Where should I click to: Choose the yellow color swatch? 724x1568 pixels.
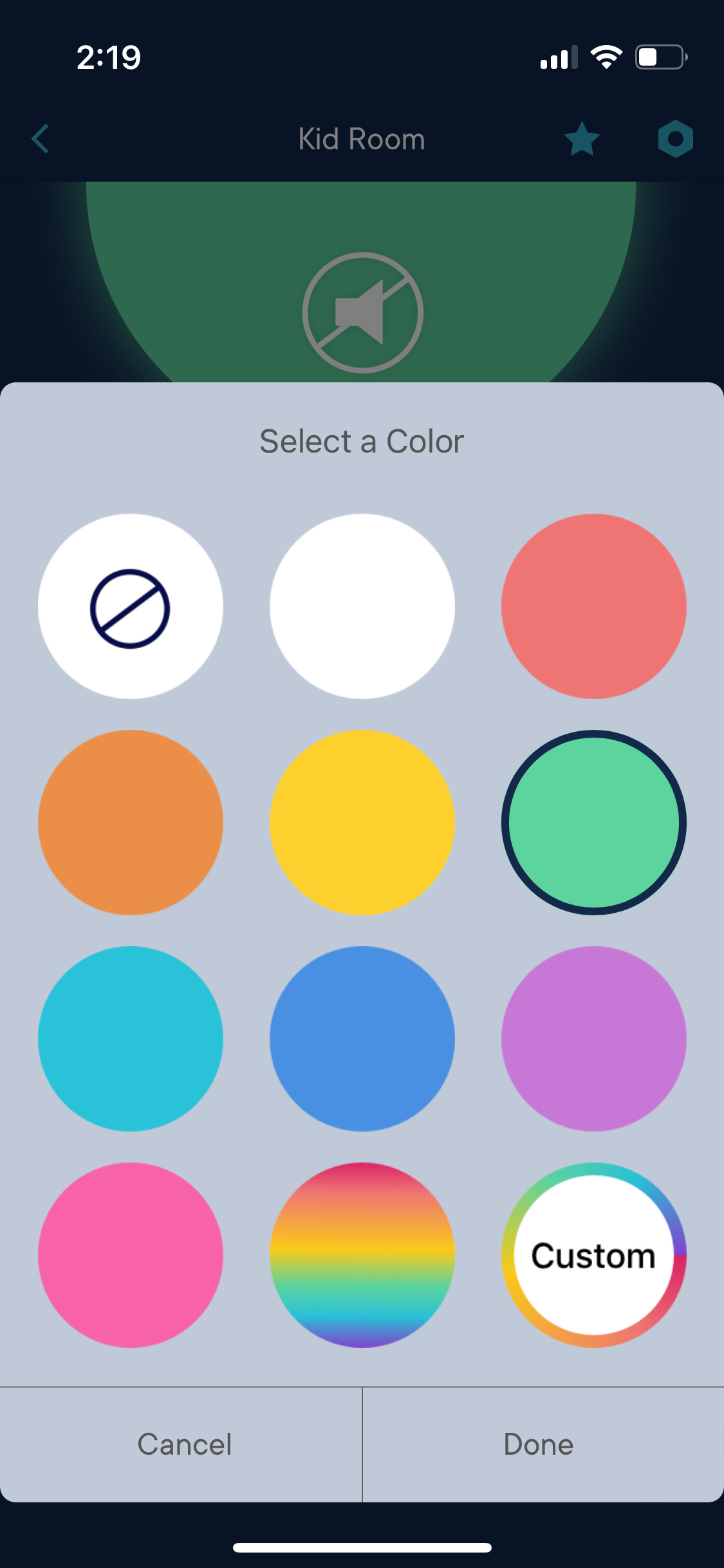(x=362, y=823)
